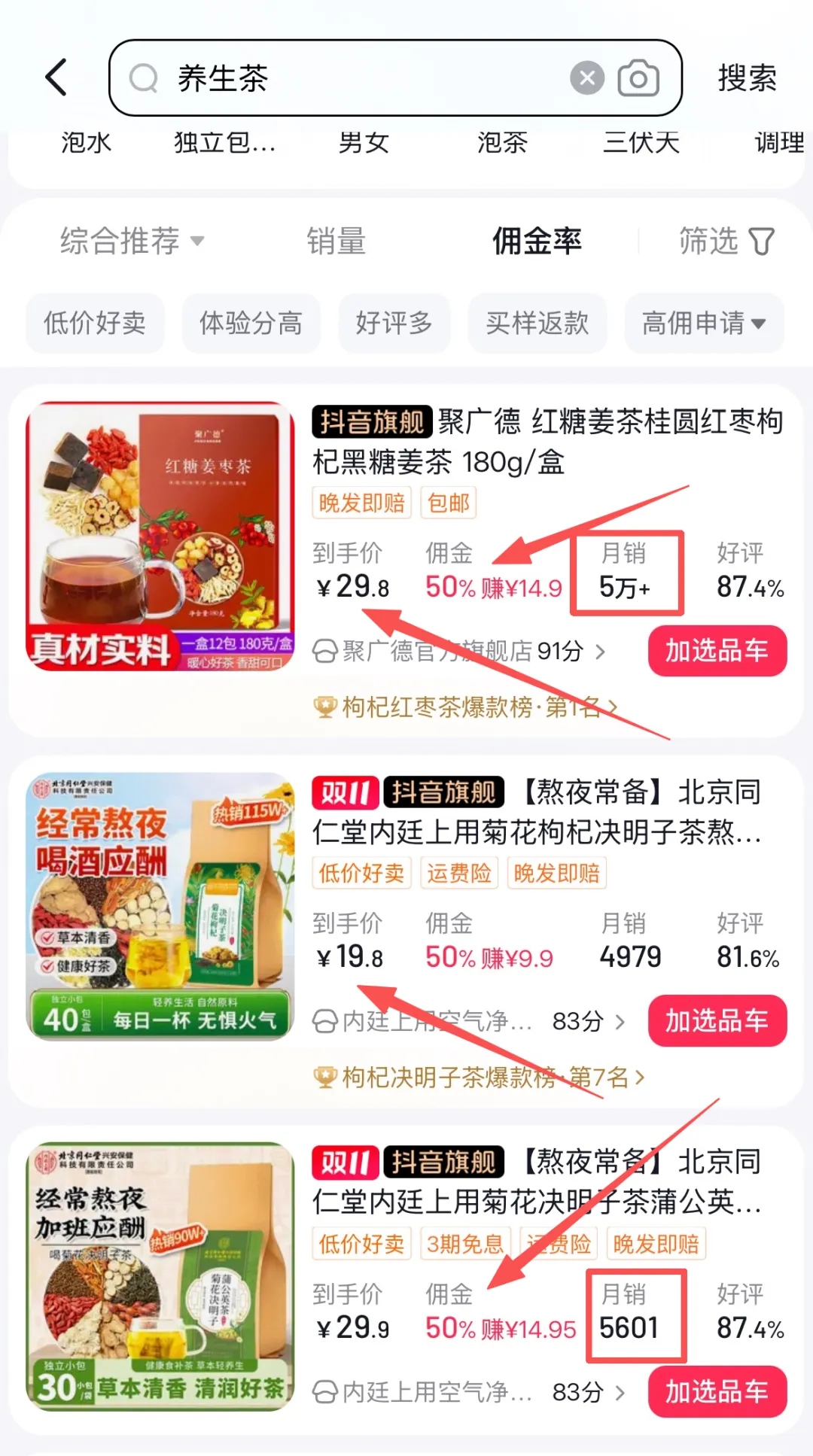Image resolution: width=813 pixels, height=1456 pixels.
Task: Sort results by 佣金率
Action: click(x=537, y=242)
